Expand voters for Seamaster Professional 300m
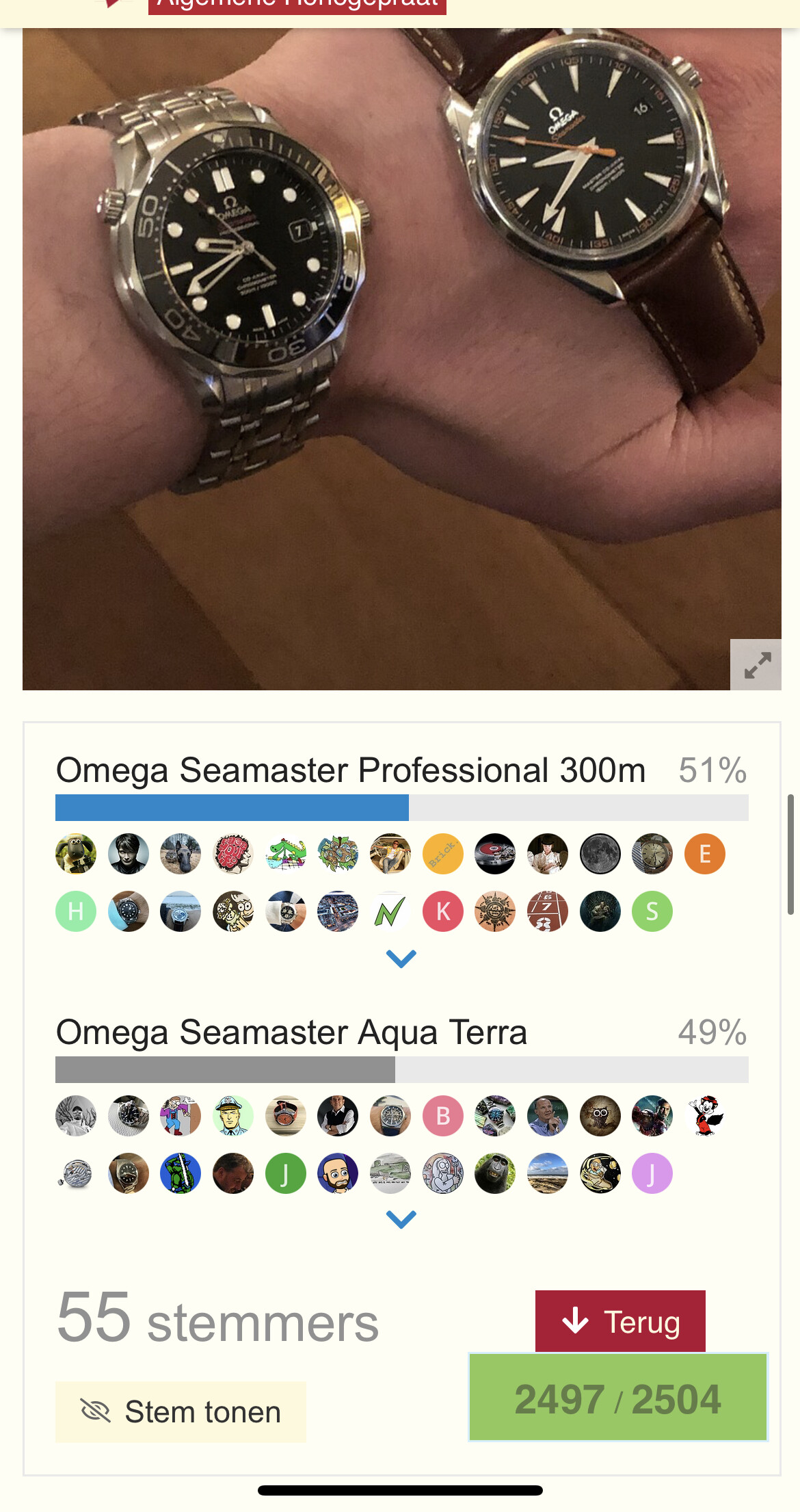 pos(401,959)
